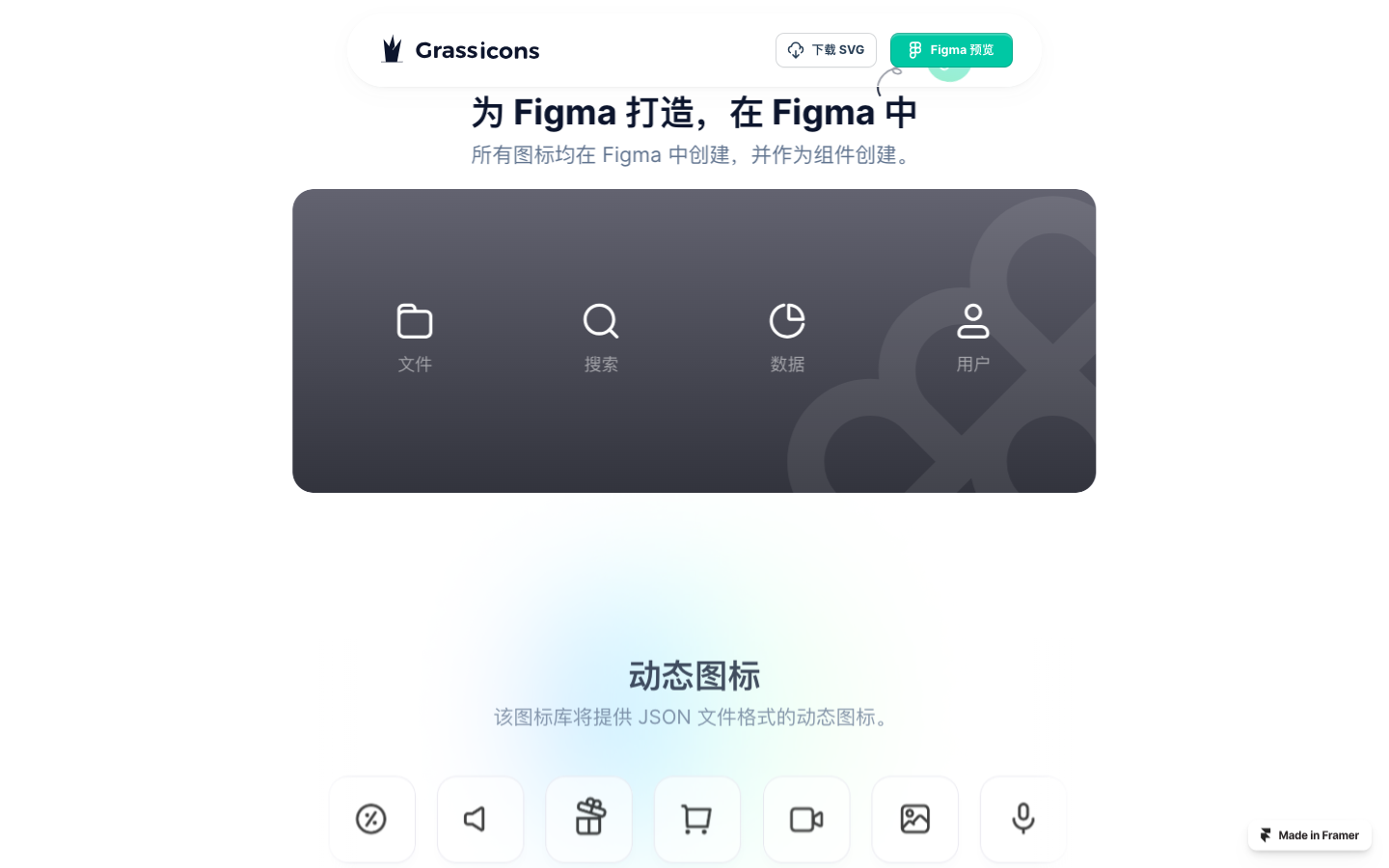Select the image picture animated icon
This screenshot has height=868, width=1389.
point(914,819)
